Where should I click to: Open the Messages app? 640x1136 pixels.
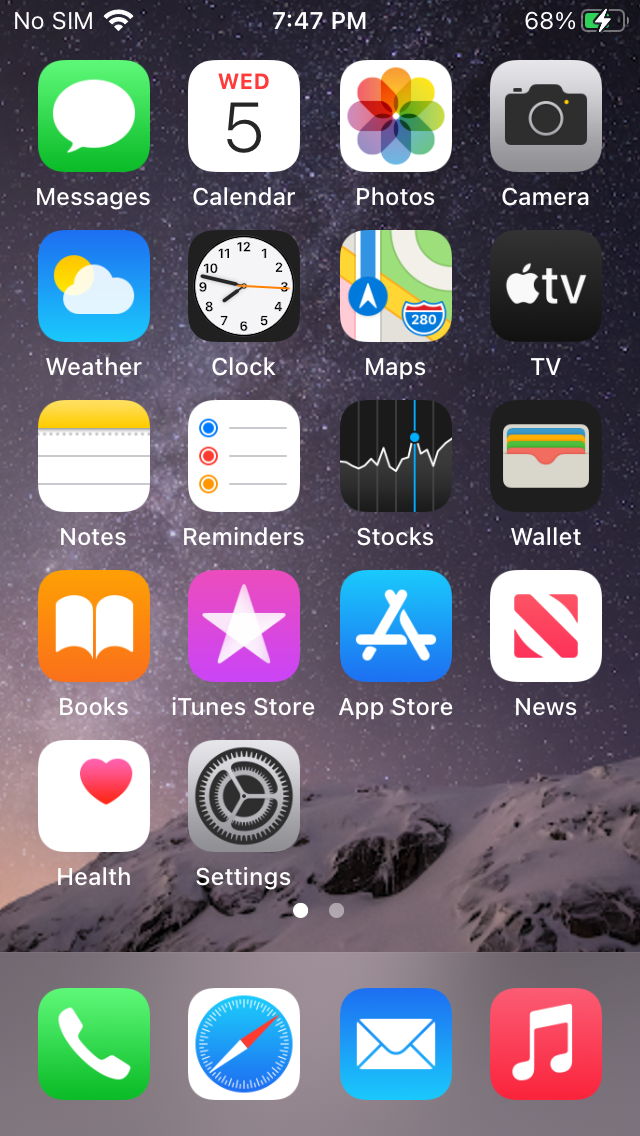pos(93,116)
